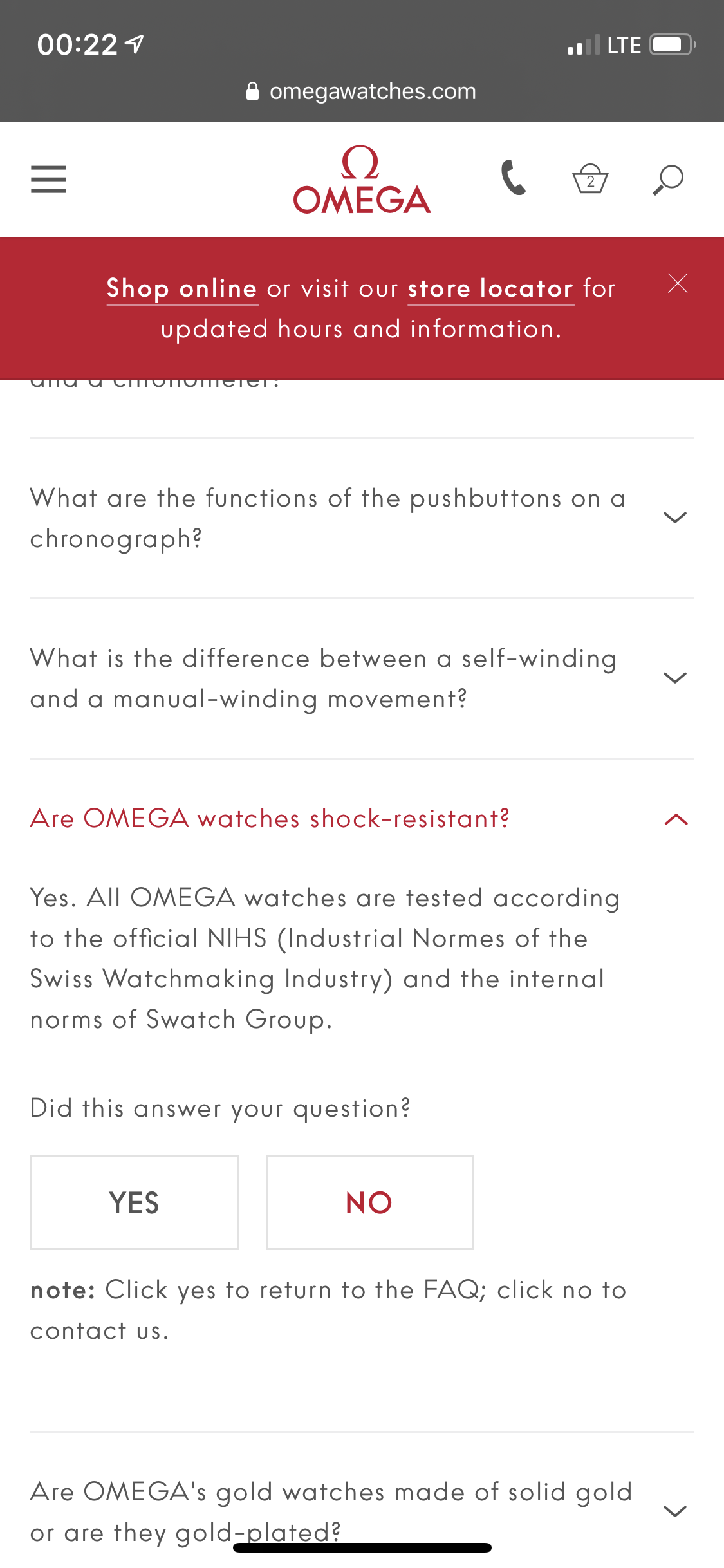
Task: Tap the omegawatches.com address bar
Action: tap(362, 91)
